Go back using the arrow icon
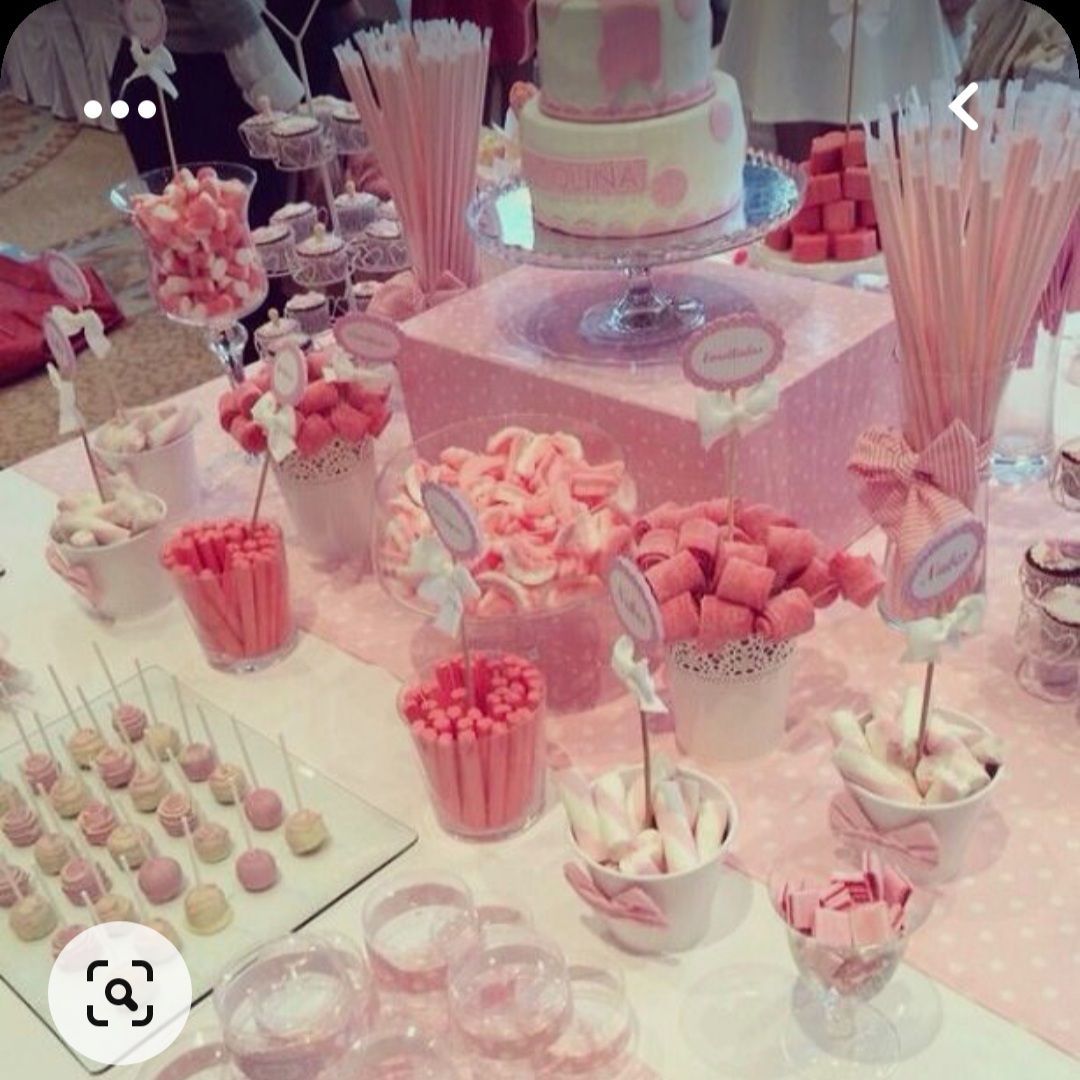This screenshot has width=1080, height=1080. 964,107
